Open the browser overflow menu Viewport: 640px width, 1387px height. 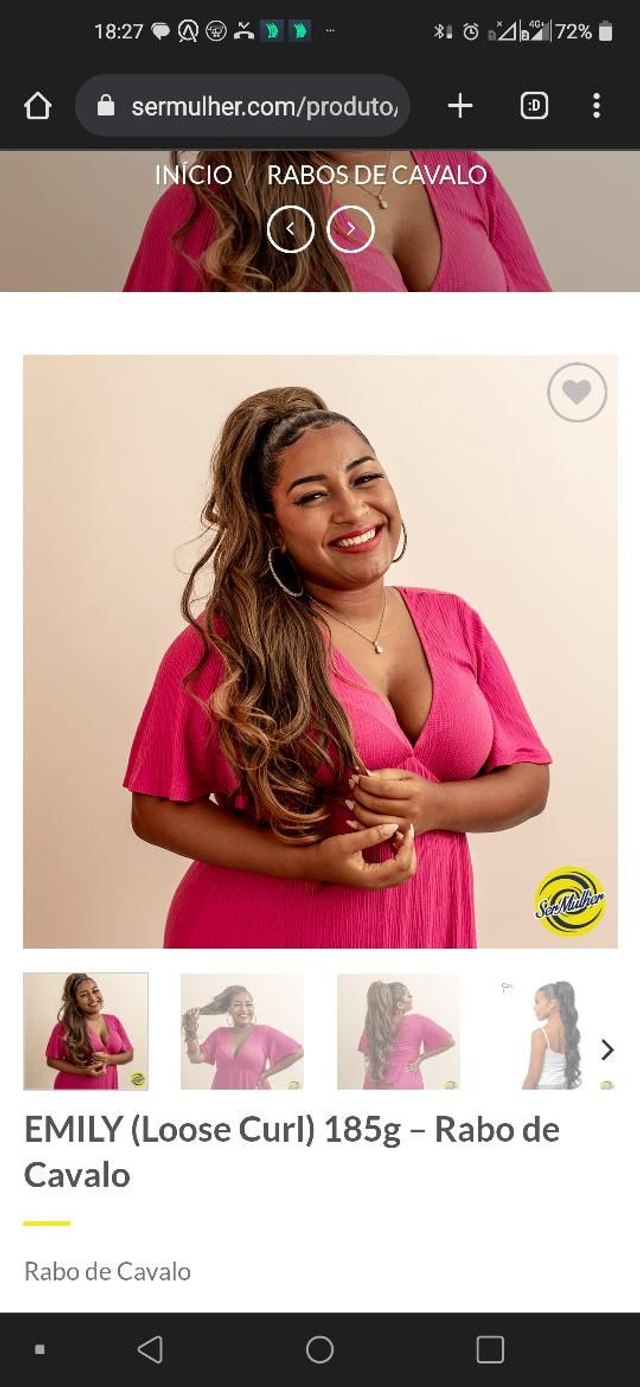(596, 106)
